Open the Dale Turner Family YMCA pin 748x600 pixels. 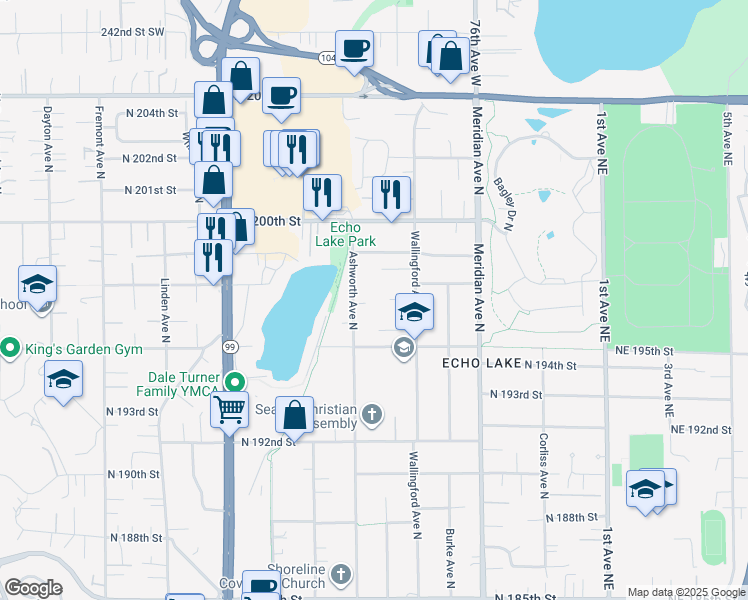click(x=235, y=383)
